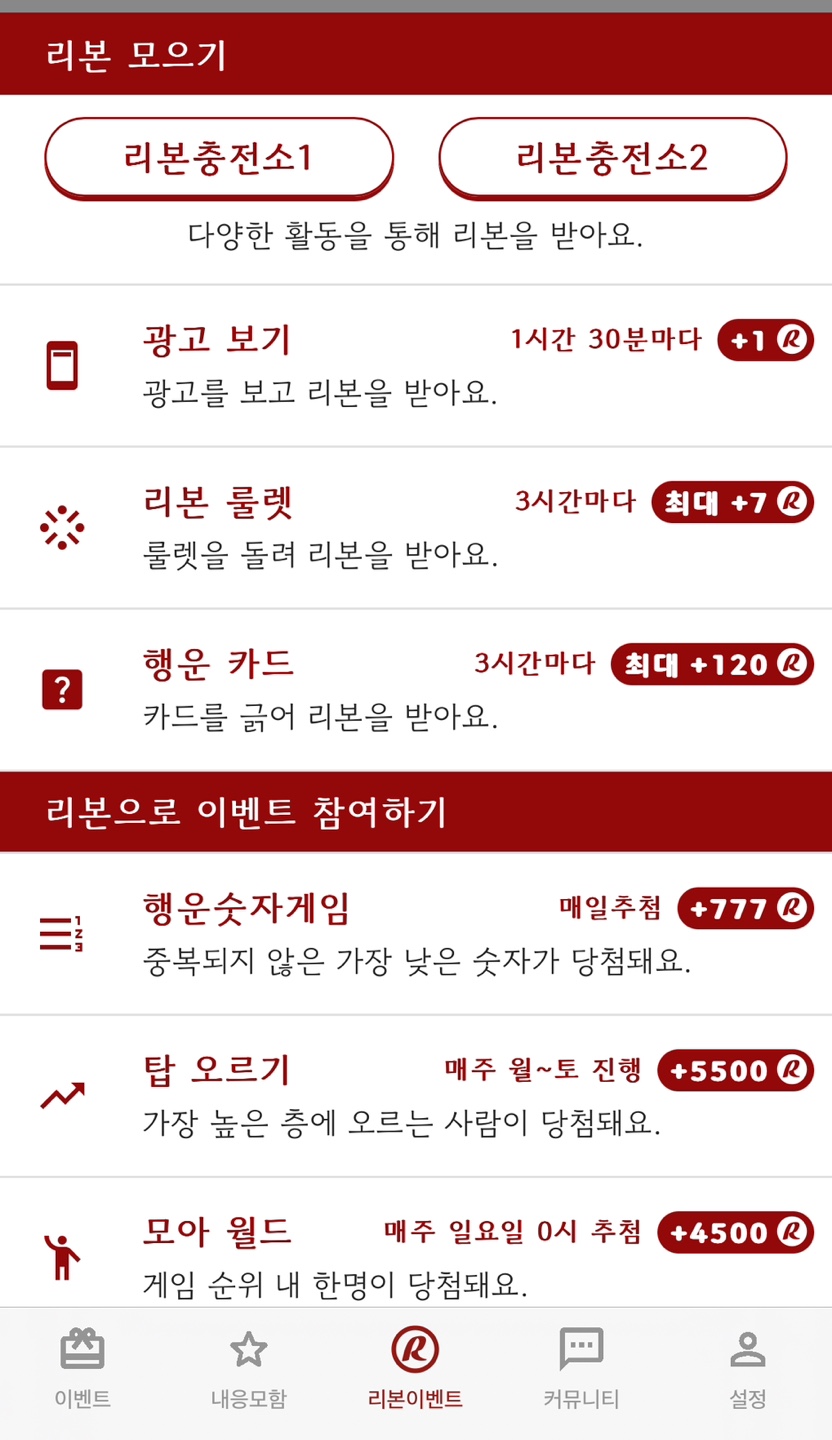Screen dimensions: 832x1440
Task: Tap the star 내응모함 icon
Action: tap(249, 1348)
